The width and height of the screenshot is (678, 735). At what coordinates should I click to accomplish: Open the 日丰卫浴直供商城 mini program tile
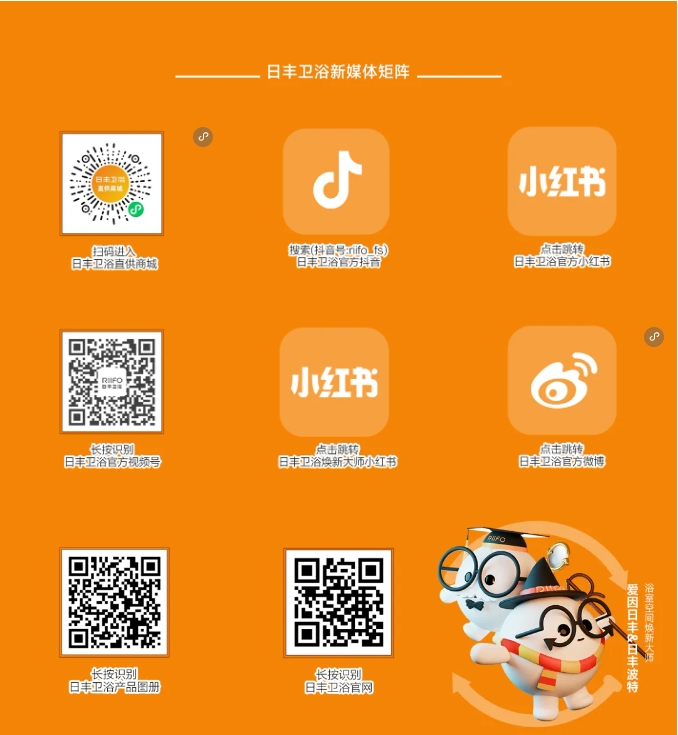coord(111,184)
